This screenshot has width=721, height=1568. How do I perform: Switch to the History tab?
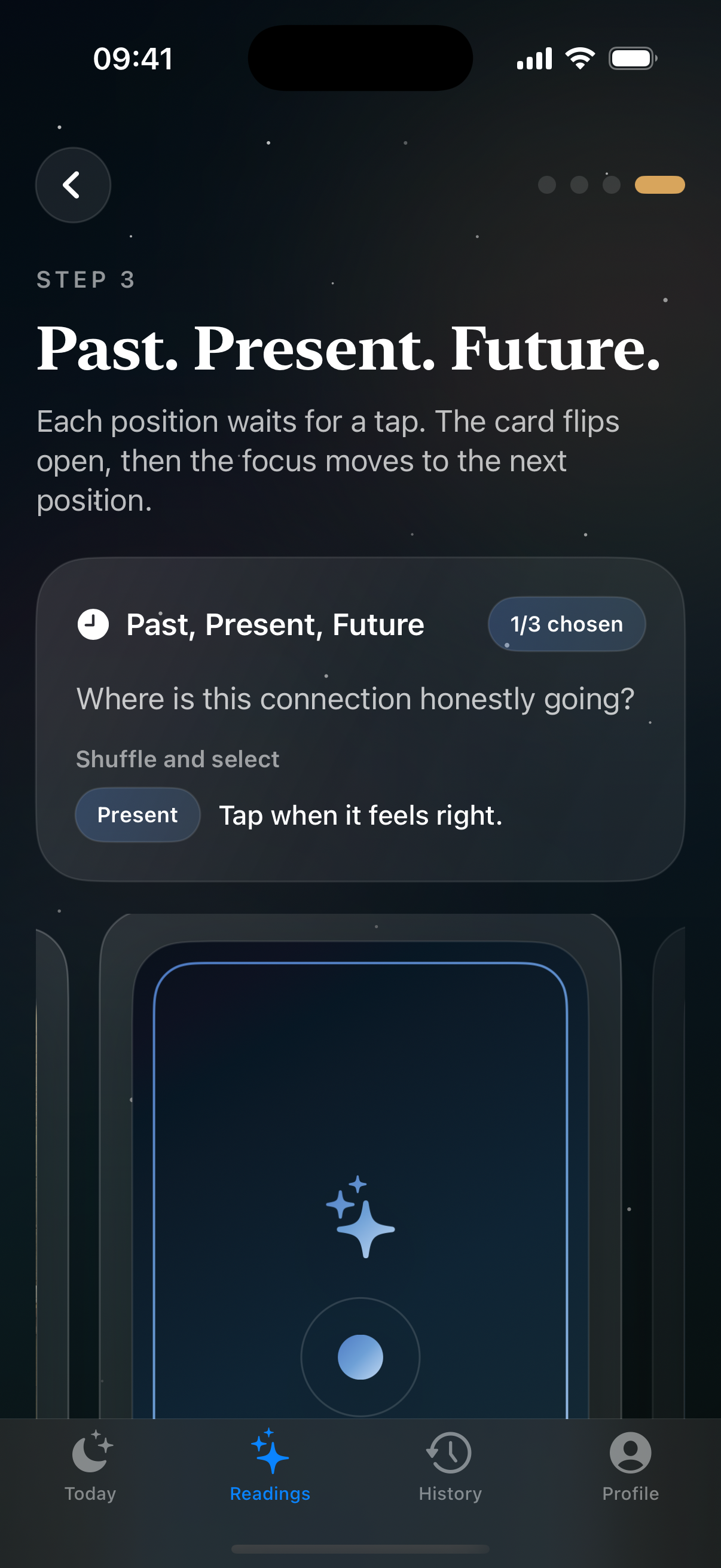450,1466
